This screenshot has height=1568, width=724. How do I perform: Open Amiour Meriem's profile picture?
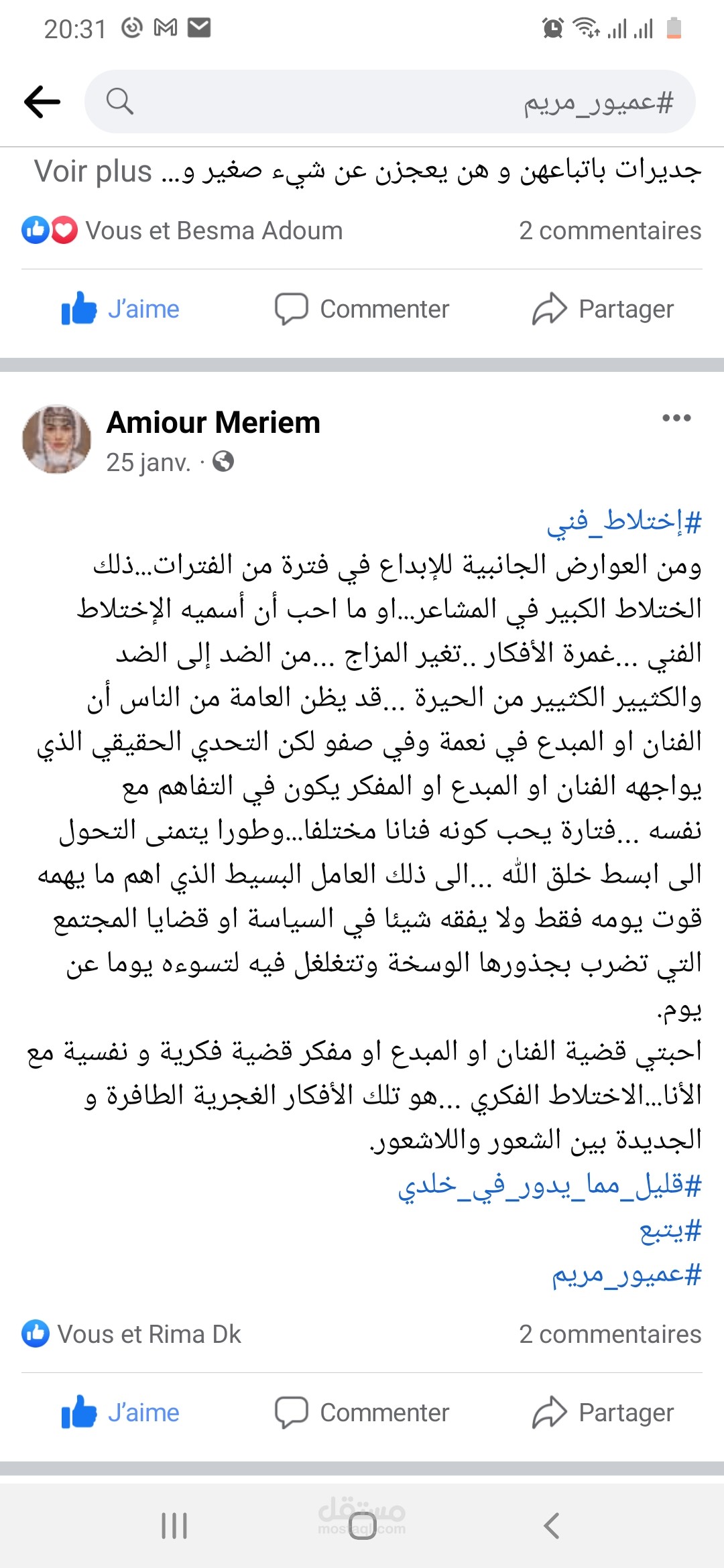click(x=57, y=436)
